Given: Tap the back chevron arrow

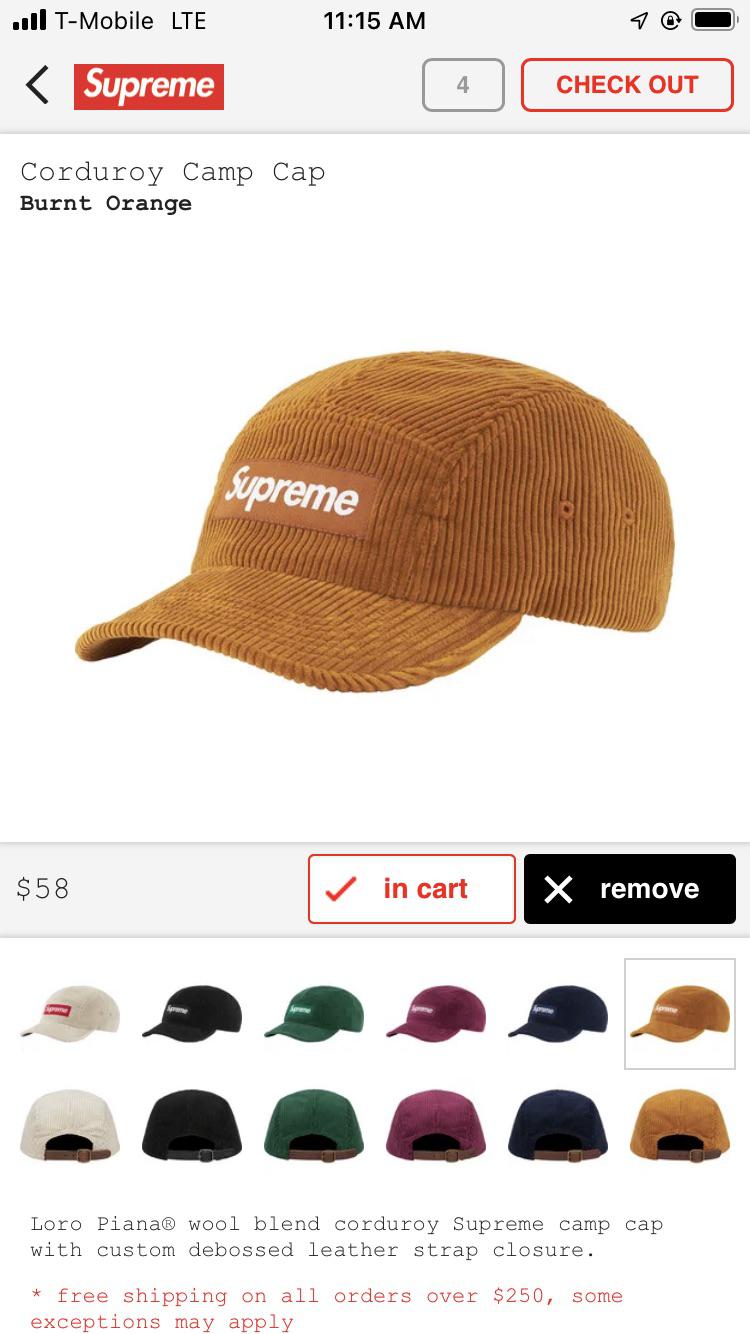Looking at the screenshot, I should (37, 85).
